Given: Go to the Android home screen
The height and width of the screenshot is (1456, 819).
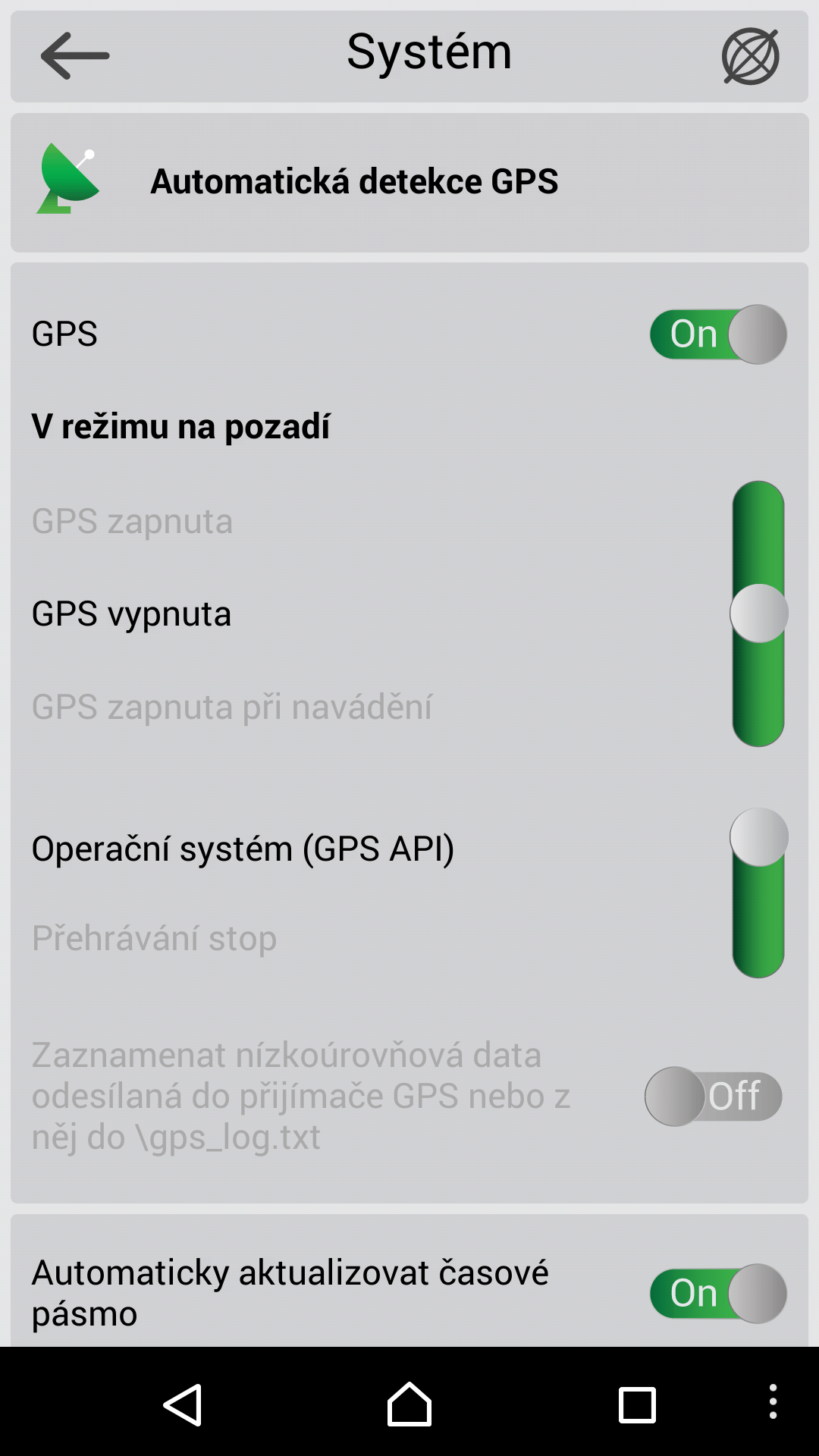Looking at the screenshot, I should pos(409,1404).
